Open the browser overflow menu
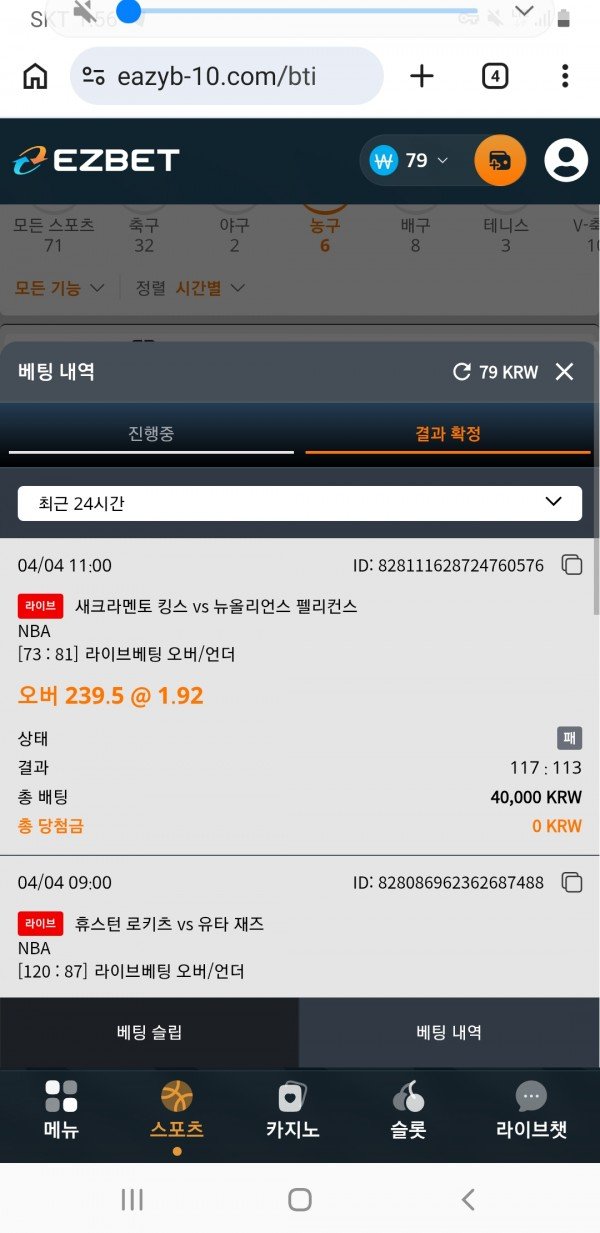The height and width of the screenshot is (1233, 600). coord(565,76)
